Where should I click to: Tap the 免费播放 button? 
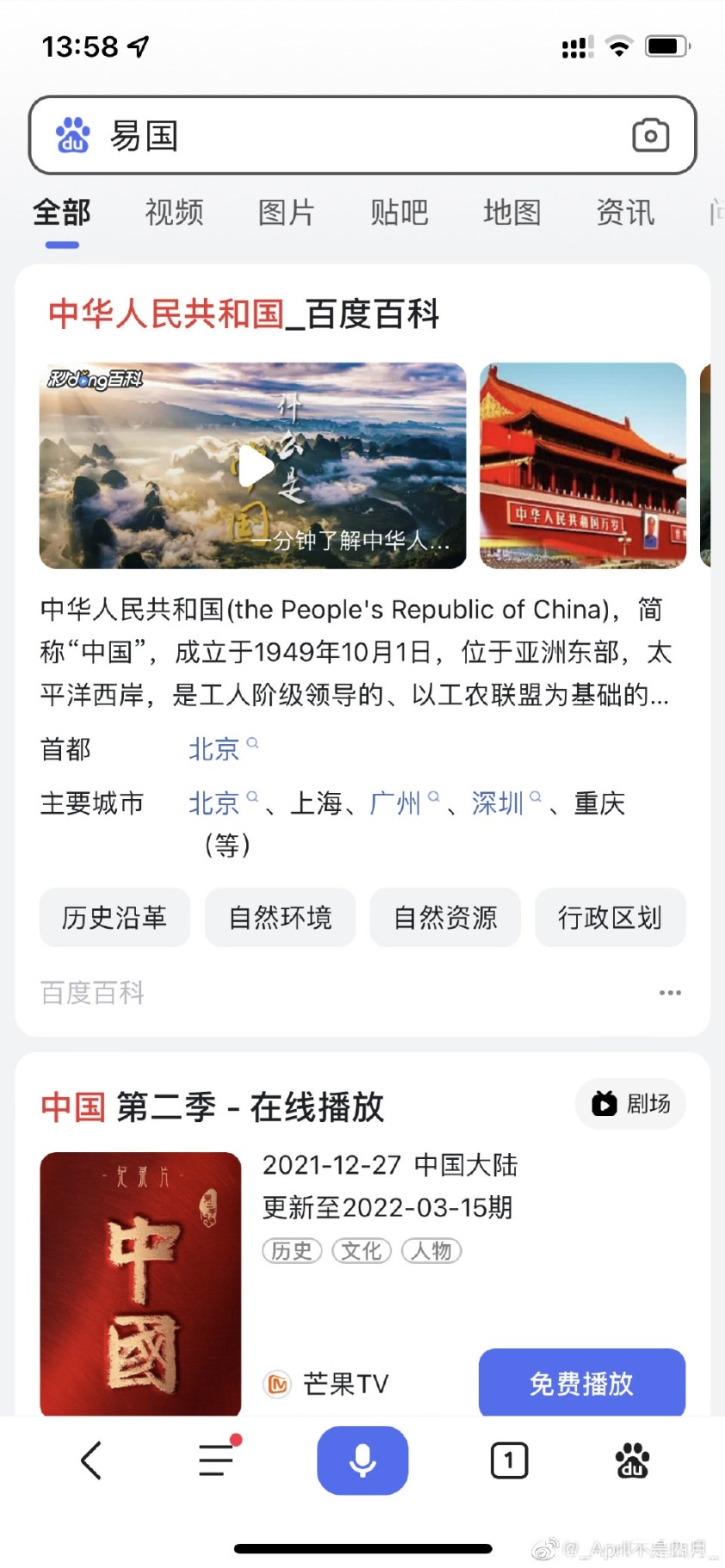(581, 1383)
